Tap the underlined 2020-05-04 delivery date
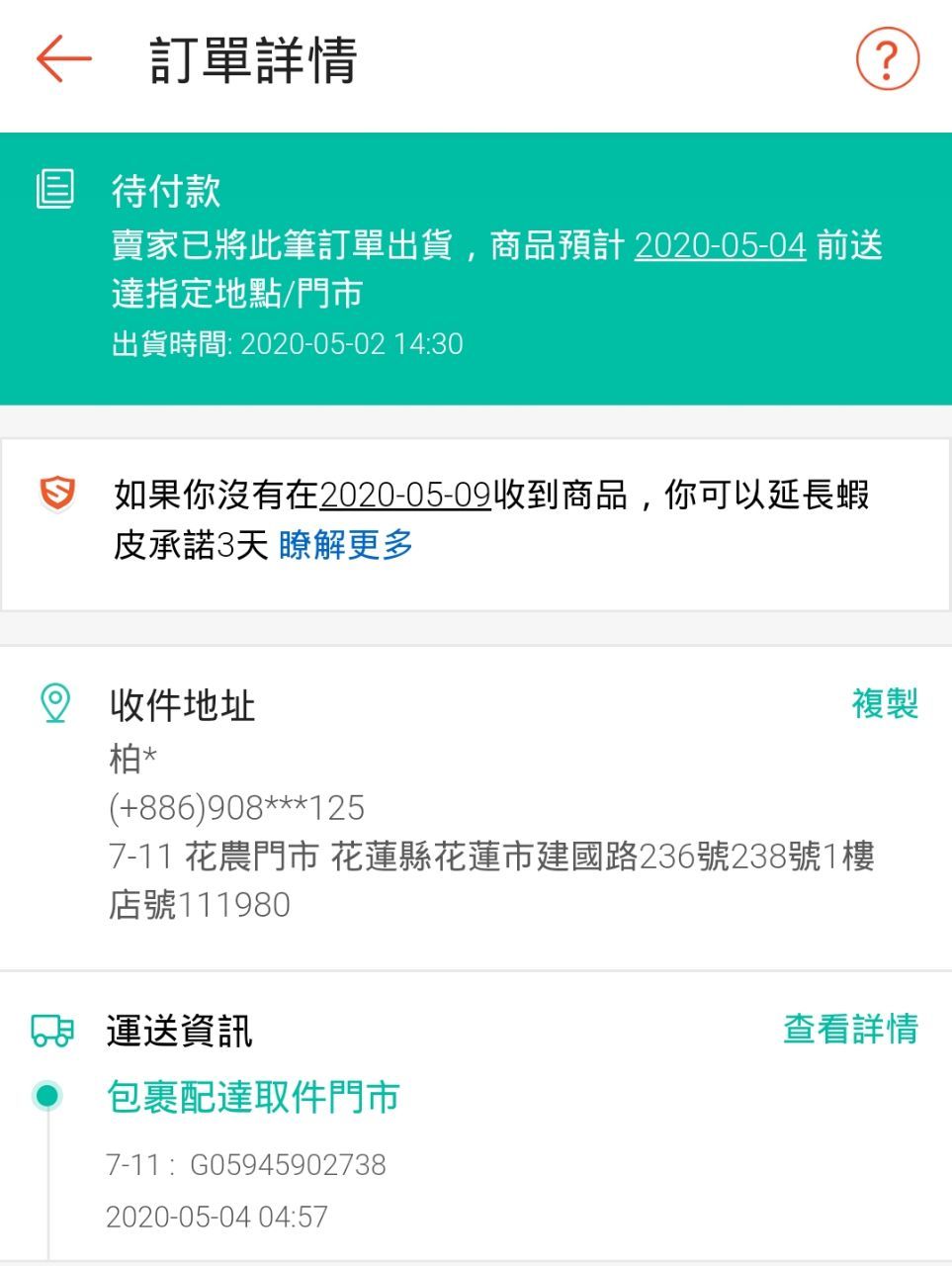 pyautogui.click(x=720, y=244)
